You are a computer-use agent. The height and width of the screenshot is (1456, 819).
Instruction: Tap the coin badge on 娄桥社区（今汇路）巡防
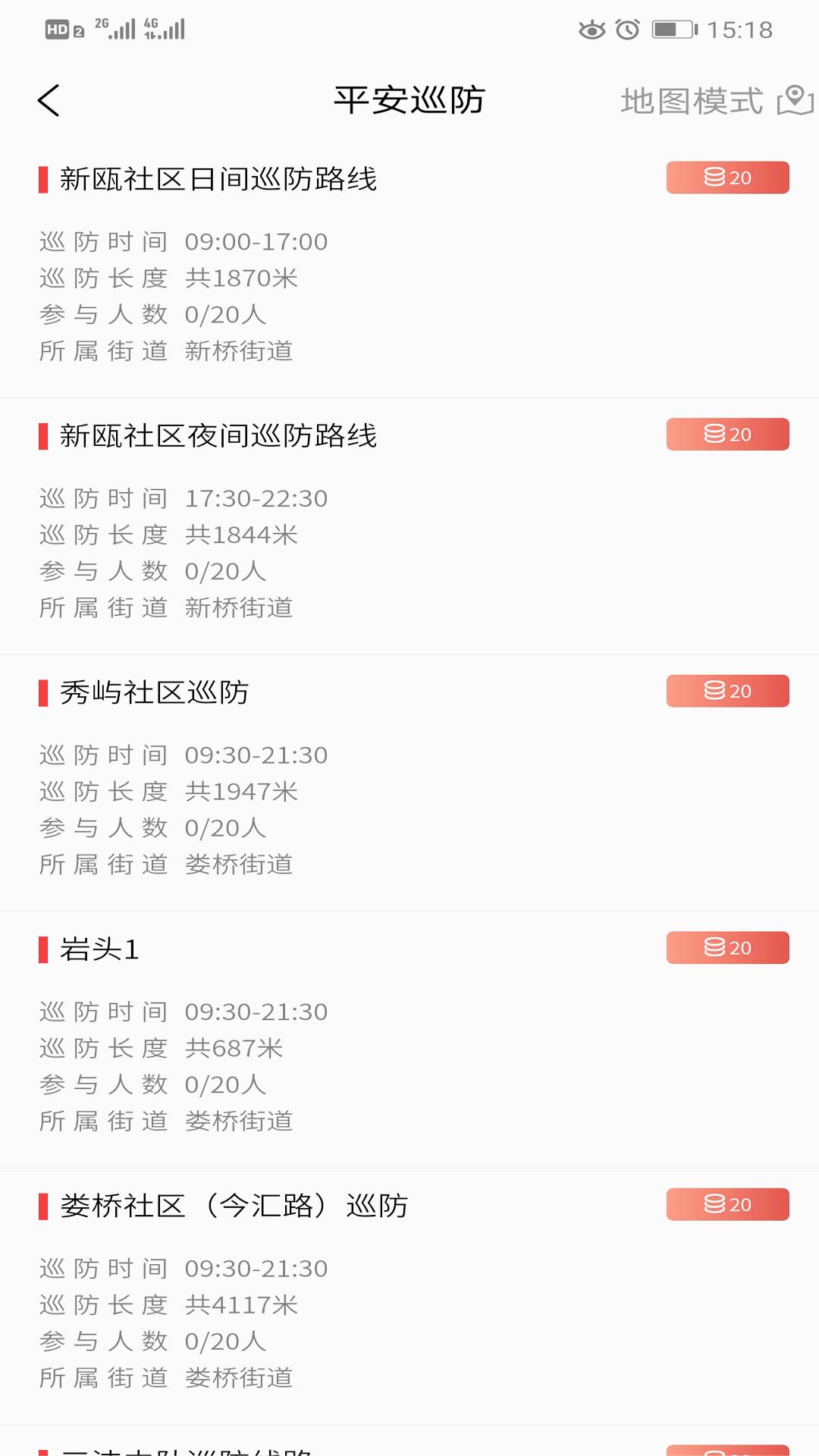click(726, 1204)
